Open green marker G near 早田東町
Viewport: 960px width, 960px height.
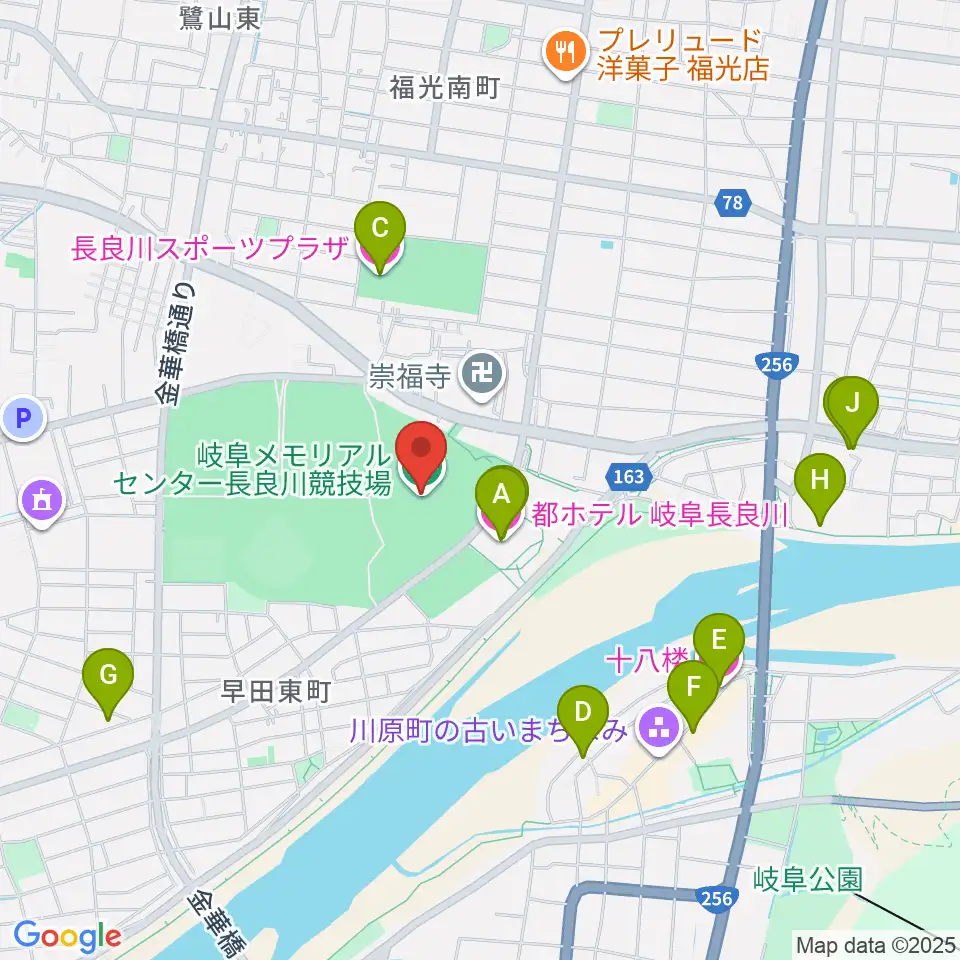pos(108,680)
